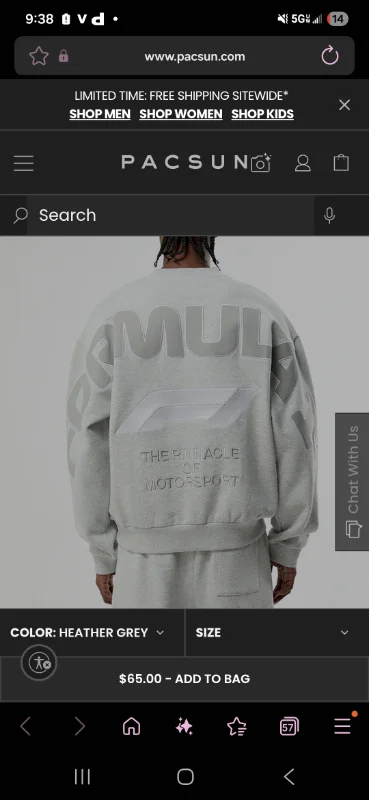Open the SHOP WOMEN link
This screenshot has width=369, height=800.
(x=181, y=114)
